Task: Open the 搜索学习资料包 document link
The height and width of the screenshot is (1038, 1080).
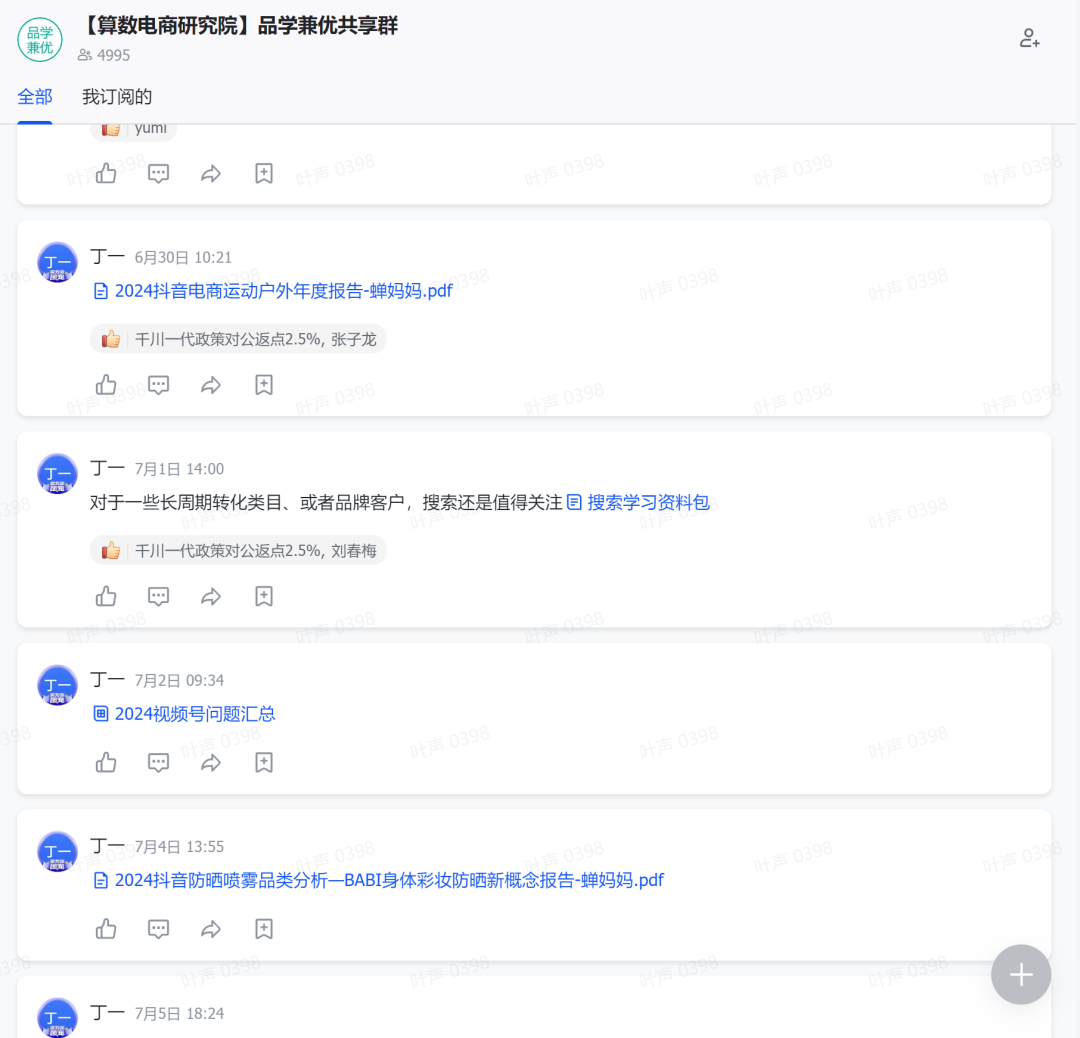Action: tap(647, 502)
